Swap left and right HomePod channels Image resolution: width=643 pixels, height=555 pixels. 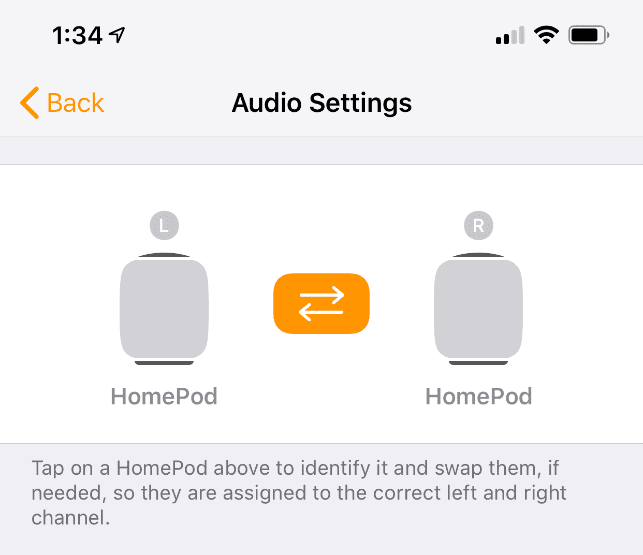click(321, 303)
